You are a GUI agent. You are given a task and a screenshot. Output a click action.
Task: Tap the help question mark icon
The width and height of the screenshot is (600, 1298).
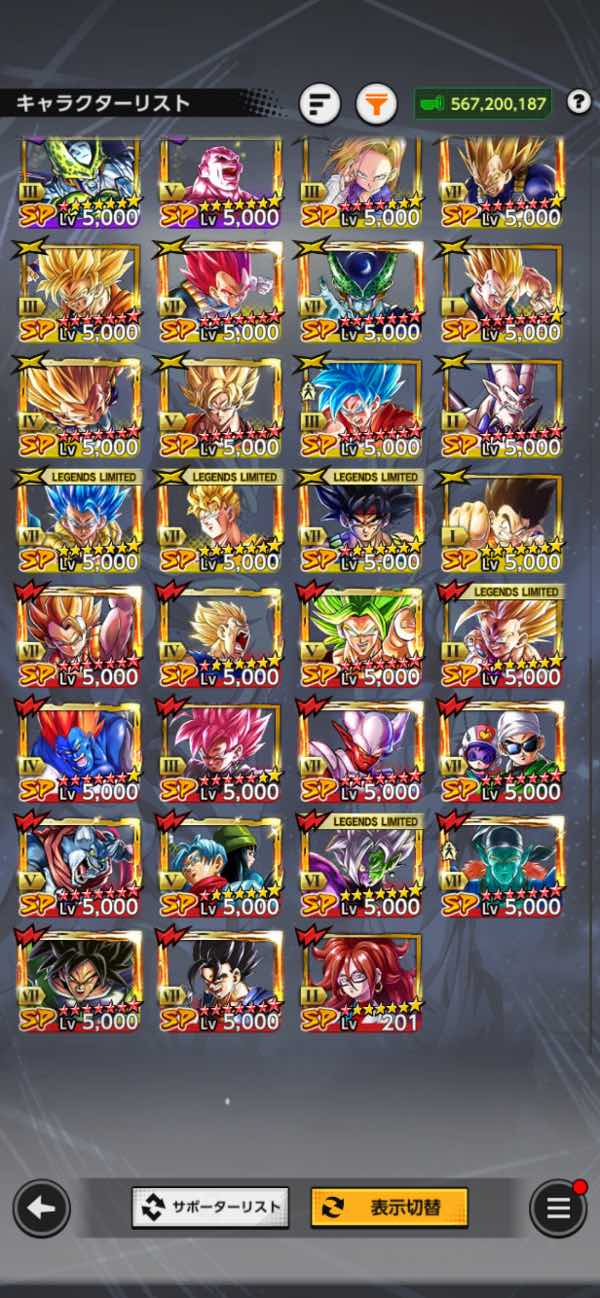pos(578,101)
